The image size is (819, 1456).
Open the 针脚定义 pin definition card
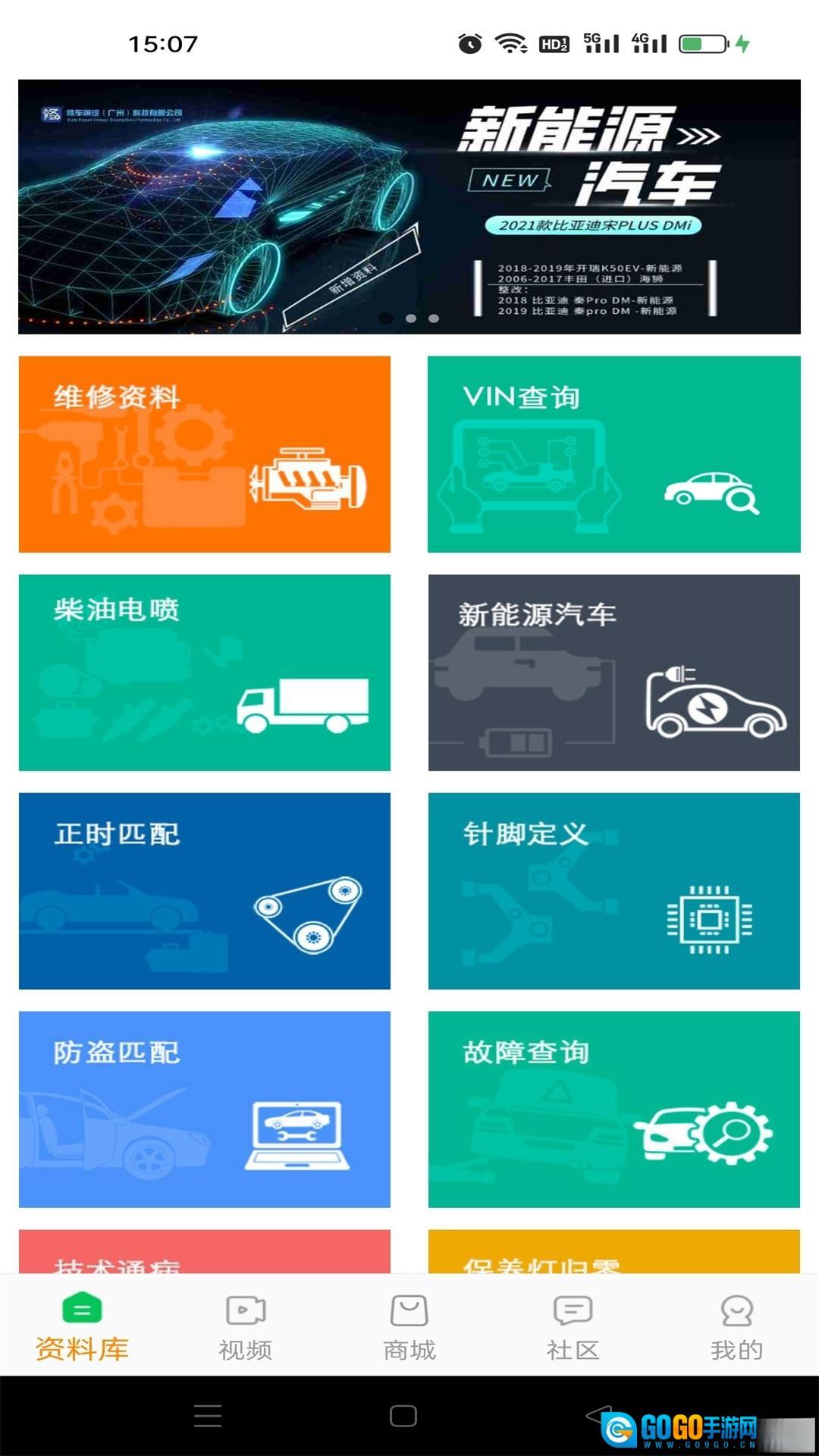(614, 890)
